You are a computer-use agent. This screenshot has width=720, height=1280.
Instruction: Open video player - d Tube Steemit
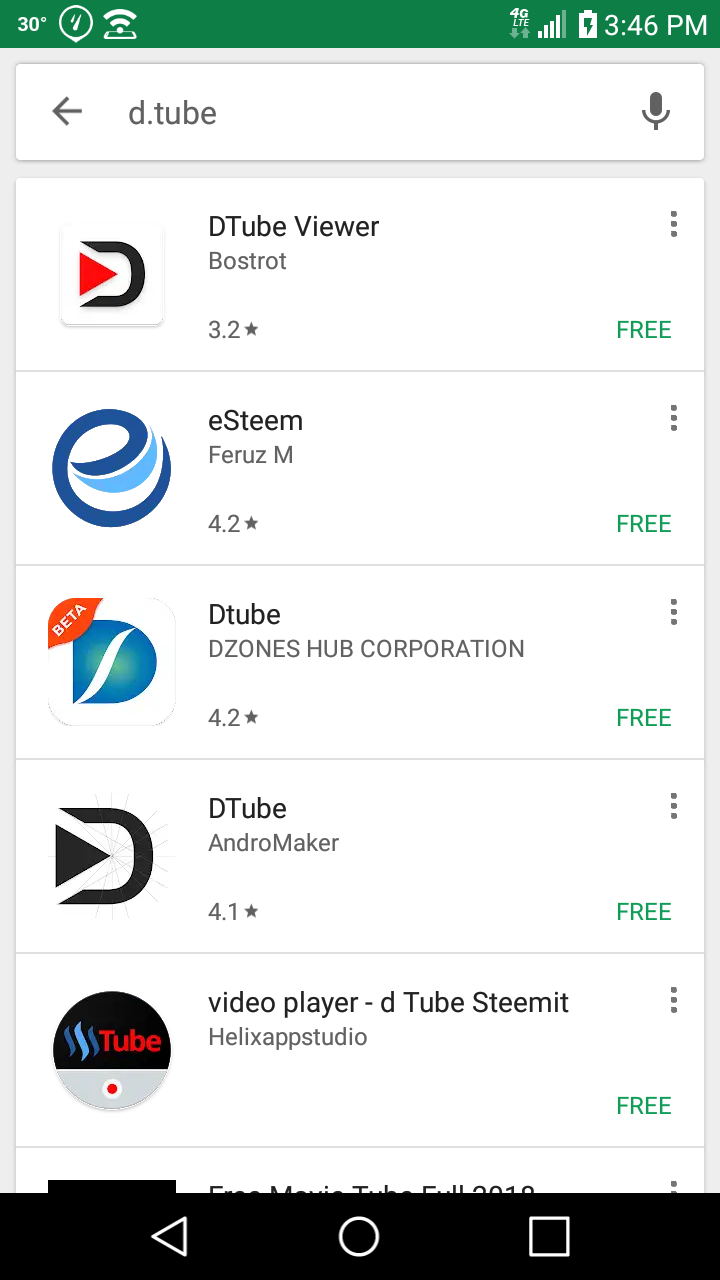coord(359,1050)
